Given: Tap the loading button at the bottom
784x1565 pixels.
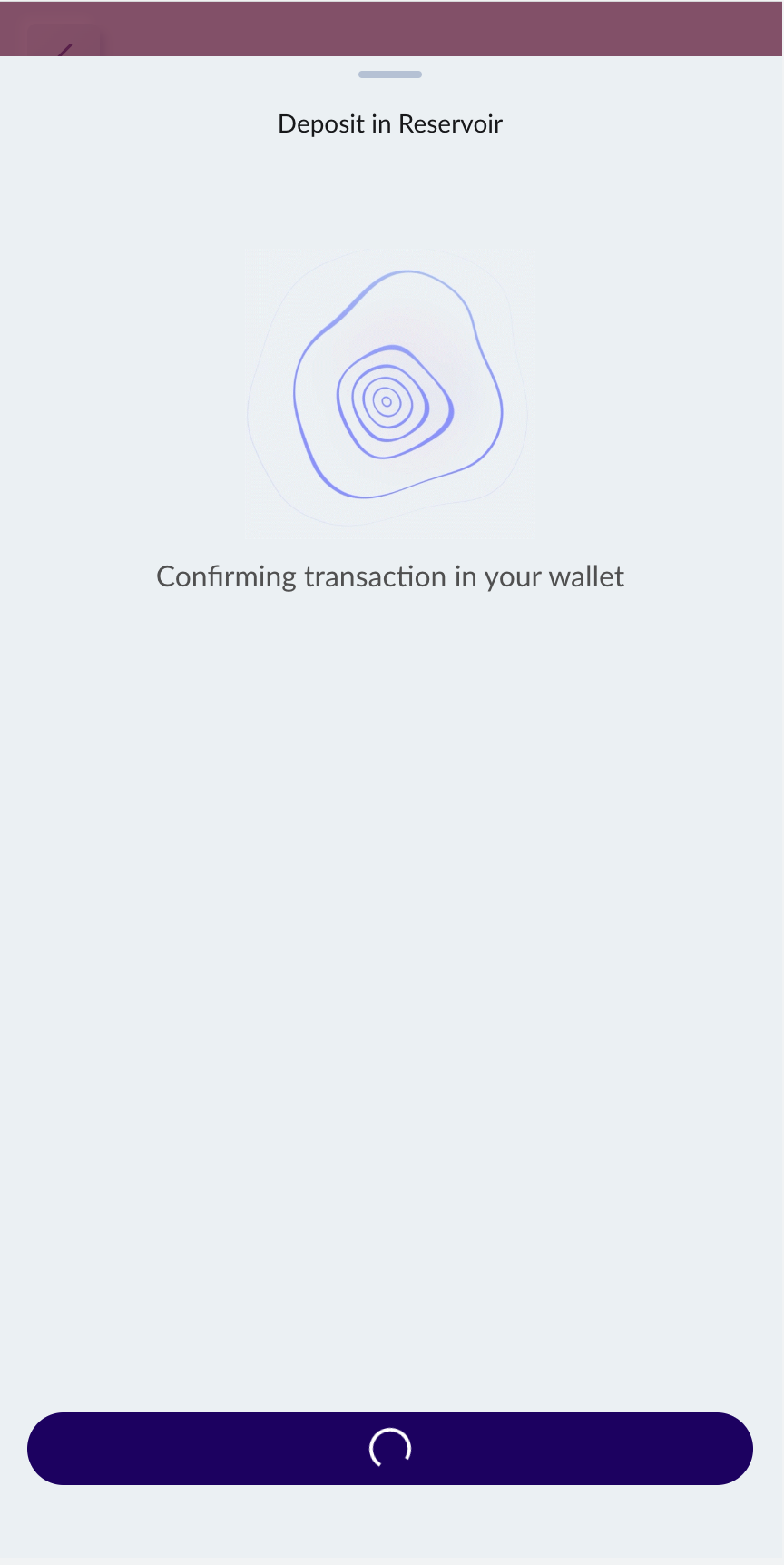Looking at the screenshot, I should pyautogui.click(x=390, y=1448).
